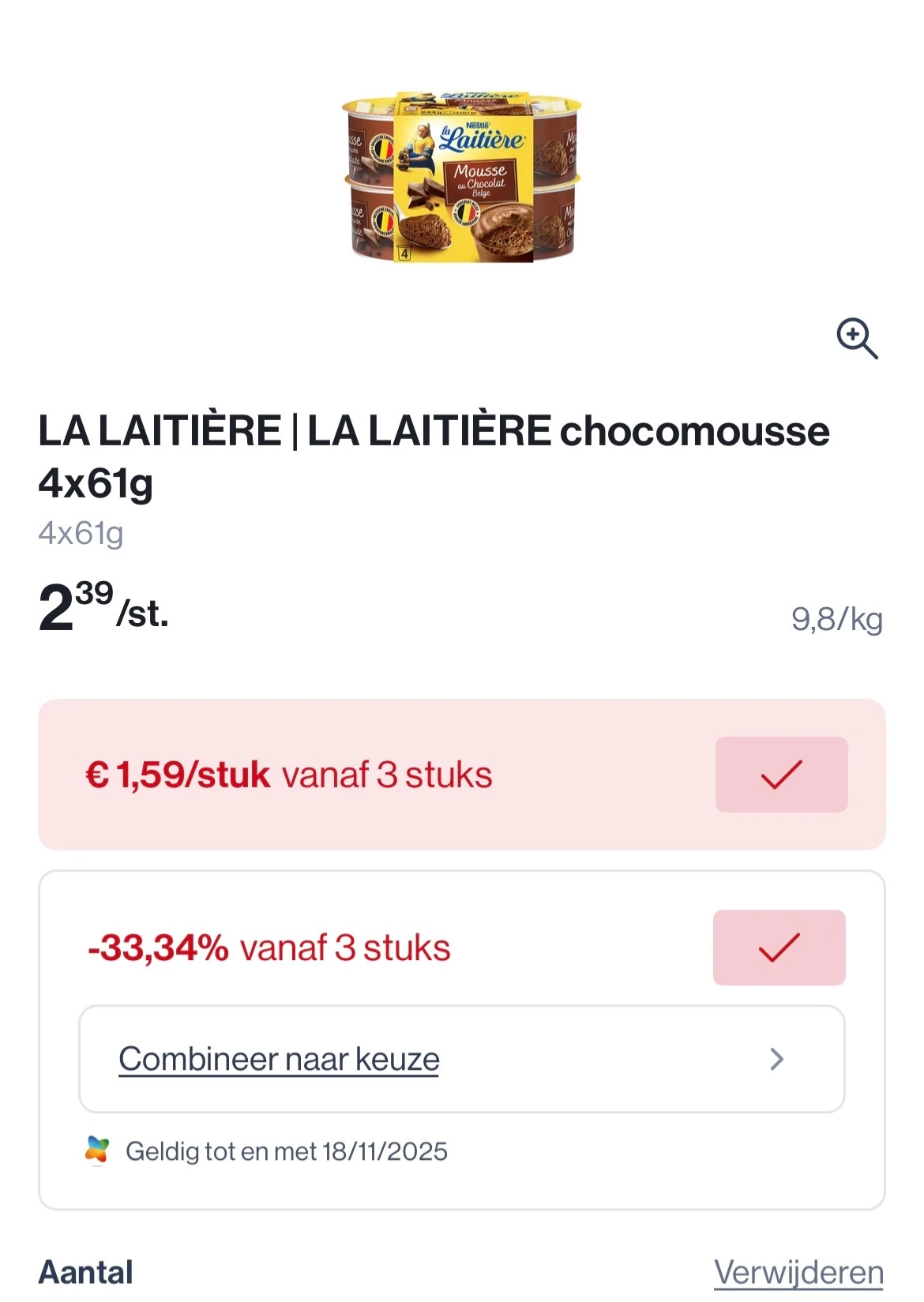This screenshot has height=1302, width=924.
Task: Tap the checkmark on the -33,34% promotion
Action: tap(779, 947)
